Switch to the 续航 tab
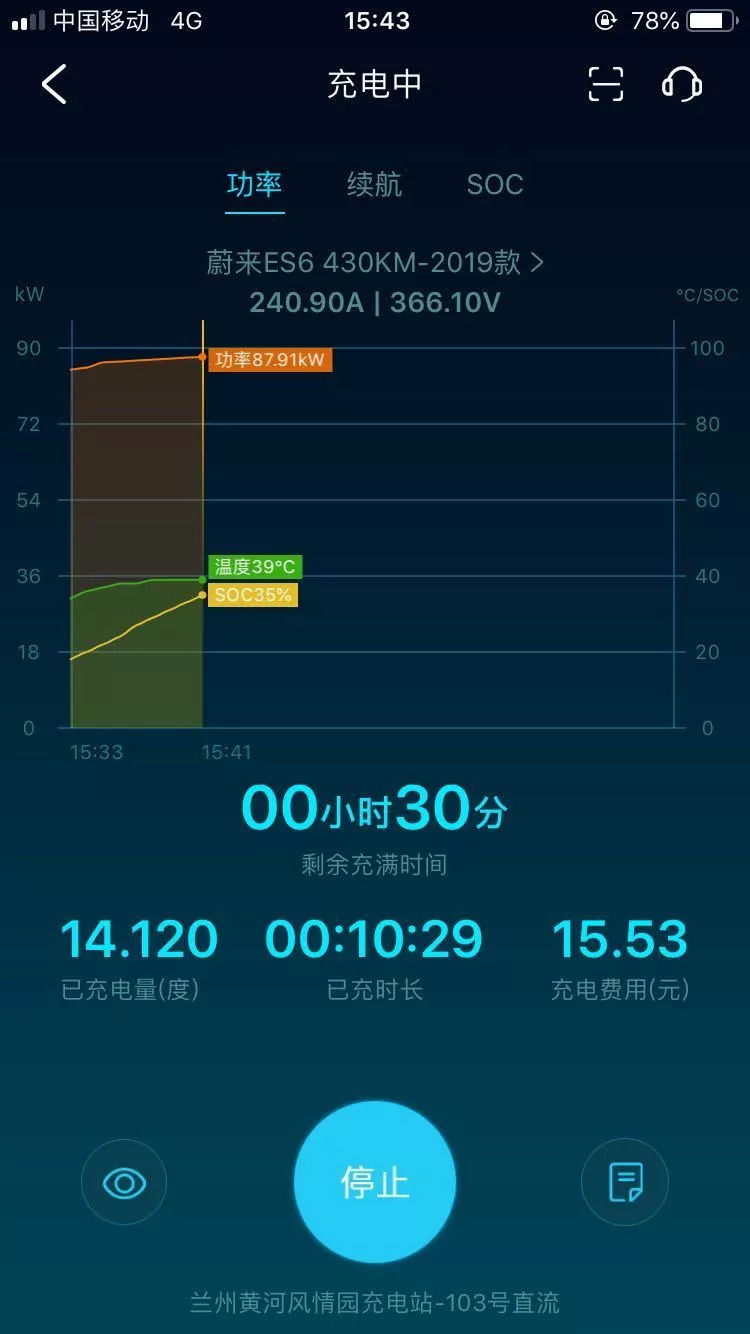Screen dimensions: 750x1334 tap(374, 184)
